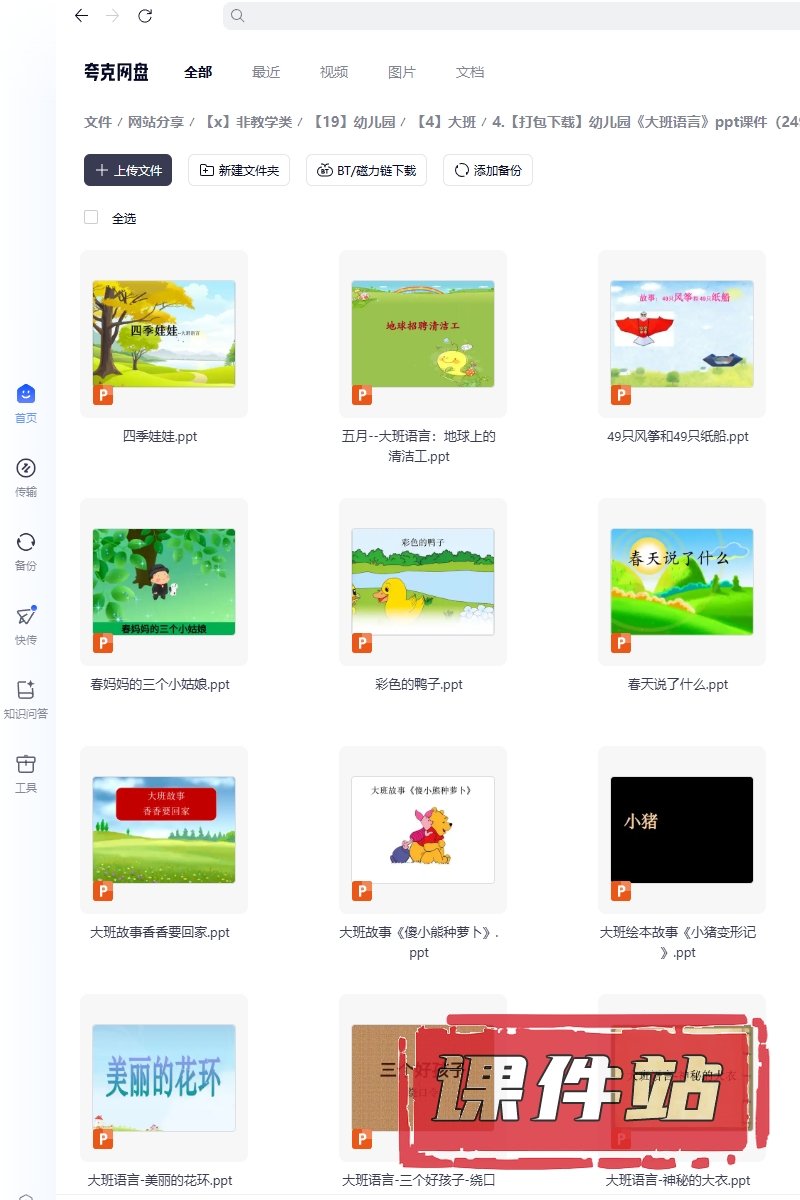Go to 网站分享 in the breadcrumb
800x1200 pixels.
[x=155, y=122]
